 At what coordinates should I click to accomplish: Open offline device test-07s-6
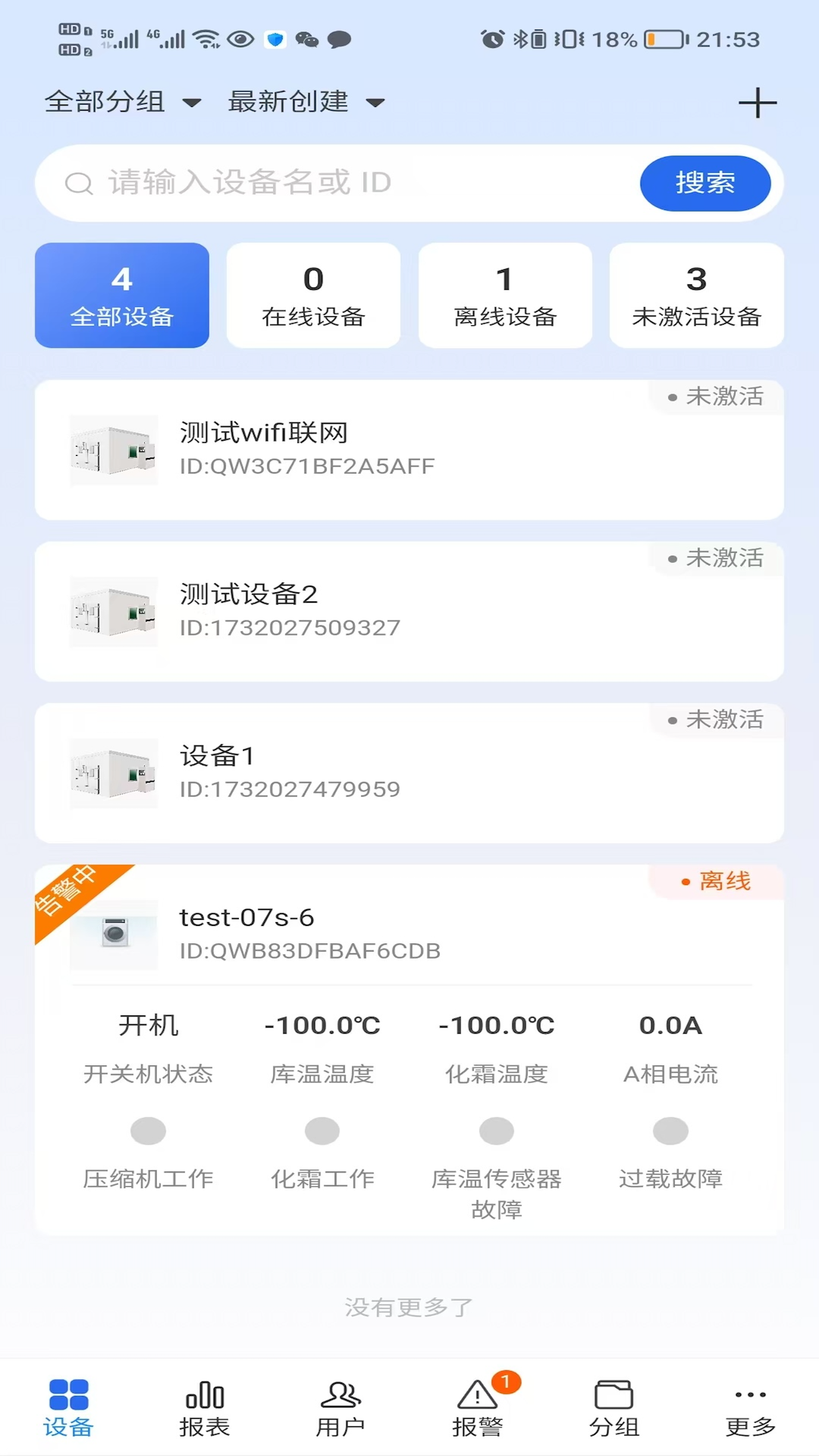[x=409, y=933]
